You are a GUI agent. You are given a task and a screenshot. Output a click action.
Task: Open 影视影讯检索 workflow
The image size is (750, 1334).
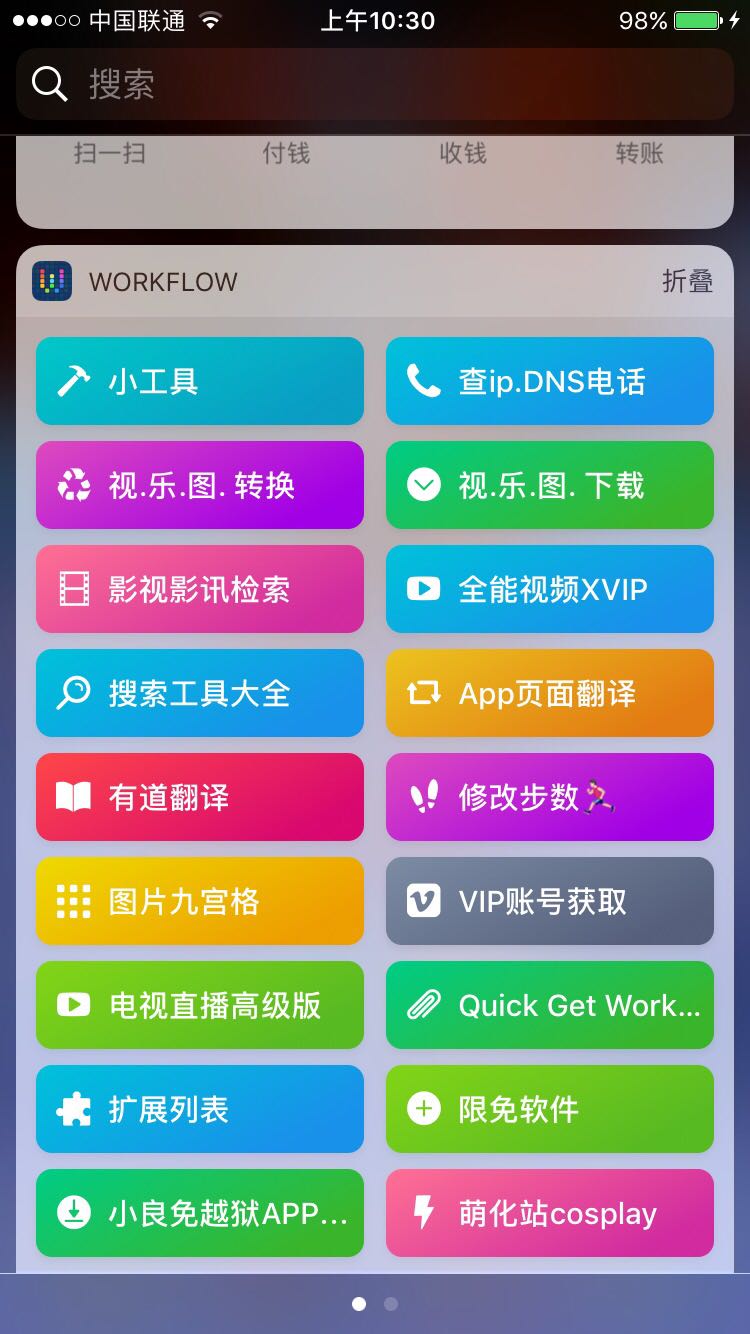(x=200, y=589)
